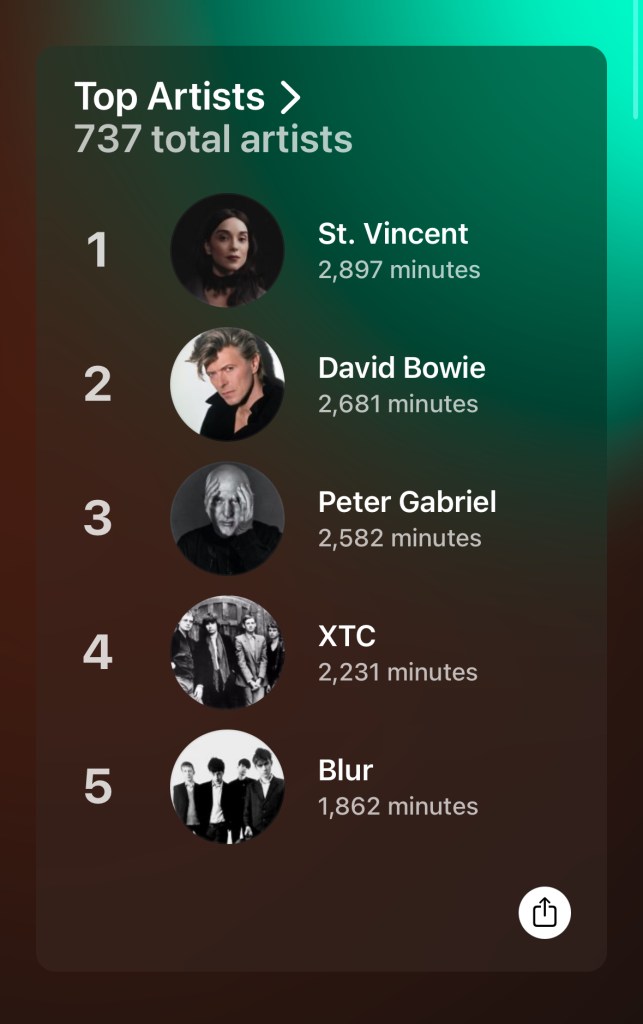Select David Bowie from the list
This screenshot has width=643, height=1024.
point(400,384)
